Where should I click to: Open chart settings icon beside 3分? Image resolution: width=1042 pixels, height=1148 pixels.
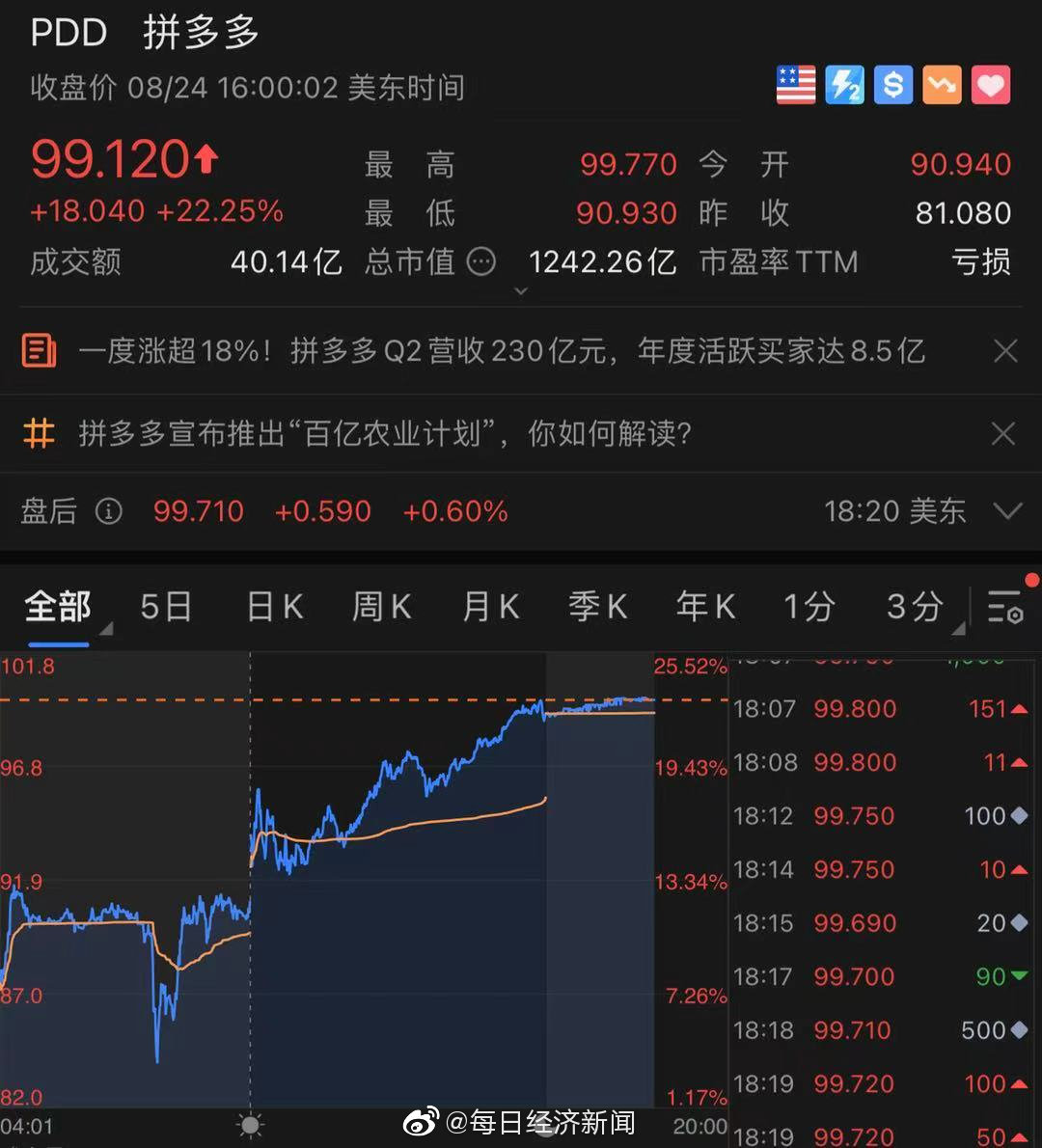1005,608
